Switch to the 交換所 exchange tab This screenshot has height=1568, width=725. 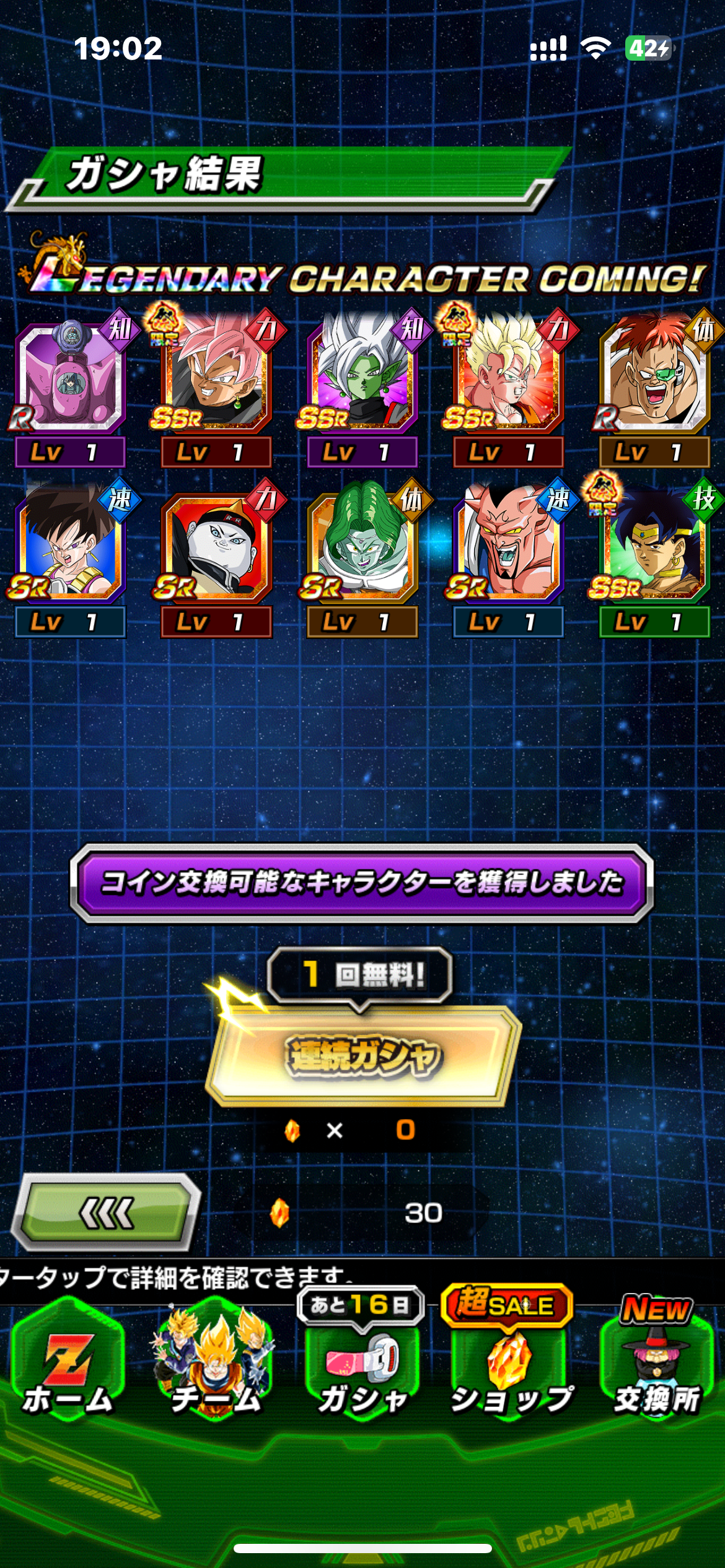(x=657, y=1362)
